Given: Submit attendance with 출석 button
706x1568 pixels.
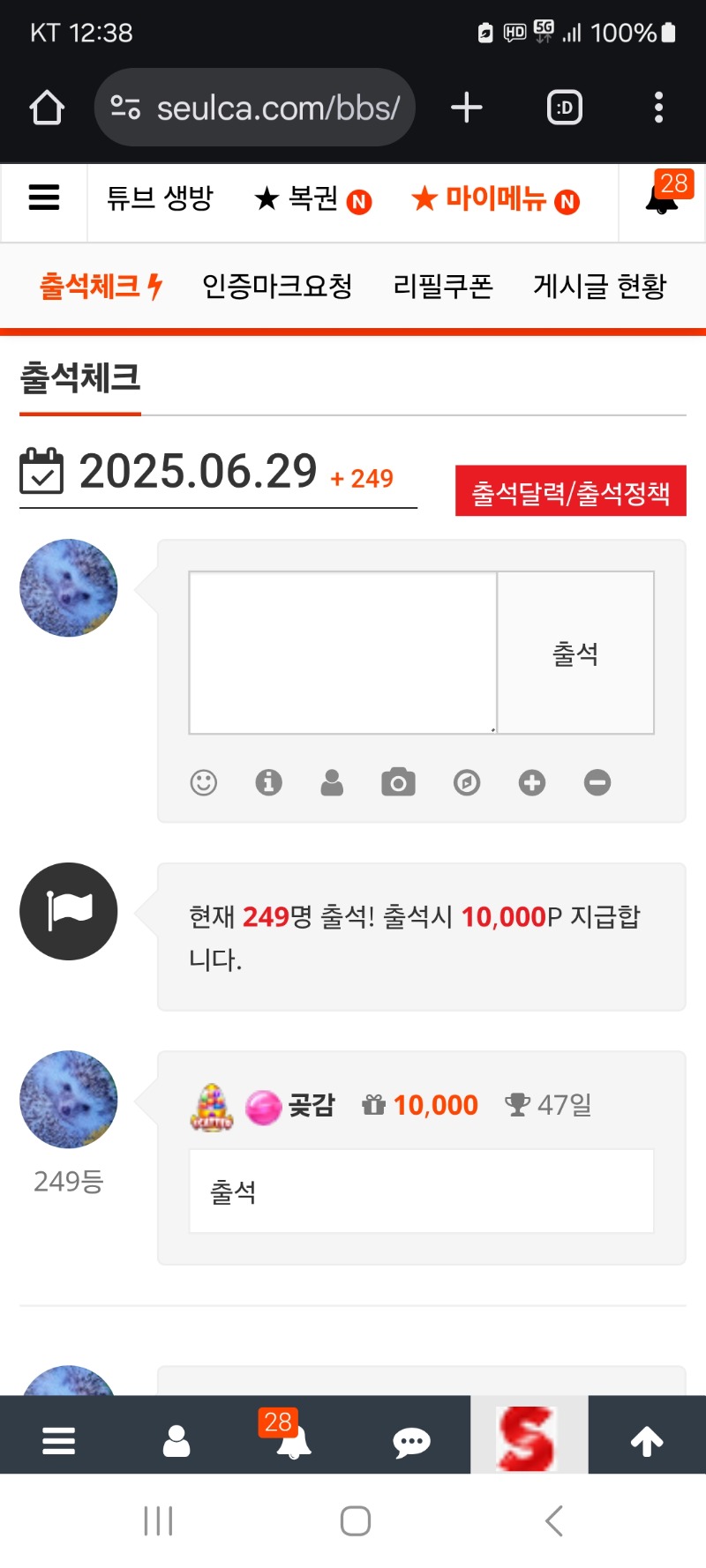Looking at the screenshot, I should click(x=575, y=653).
